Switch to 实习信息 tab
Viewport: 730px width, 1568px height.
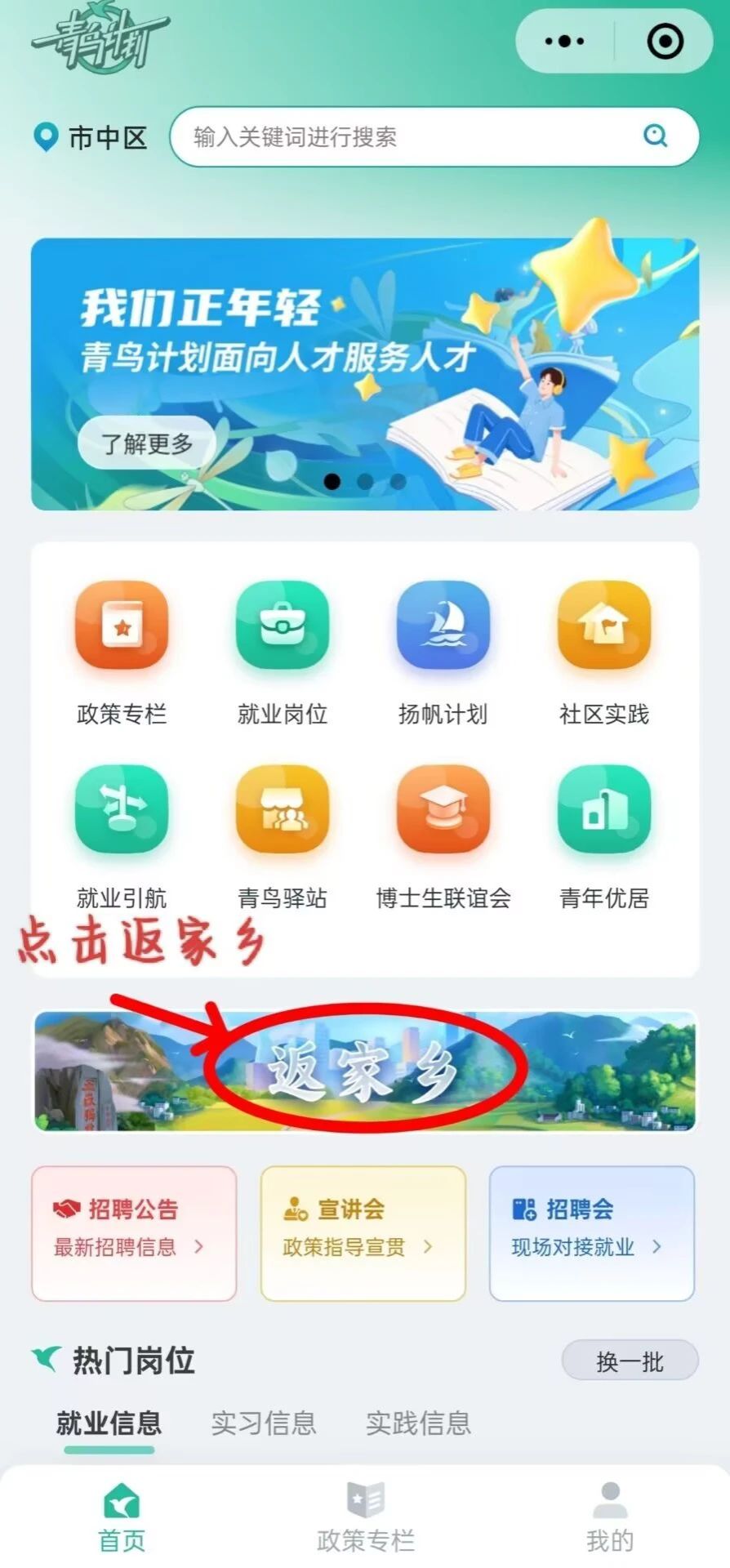(263, 1423)
